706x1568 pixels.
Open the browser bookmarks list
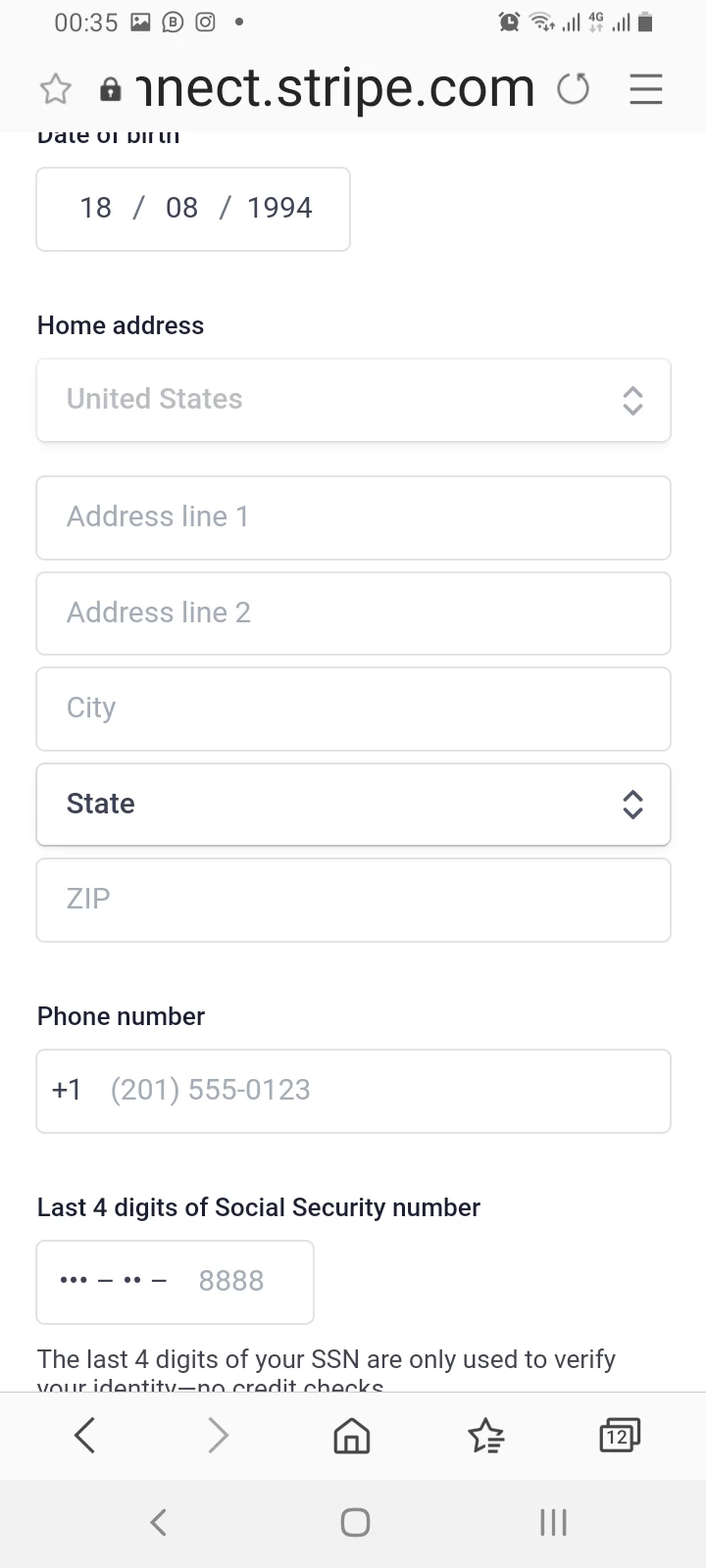[x=485, y=1437]
